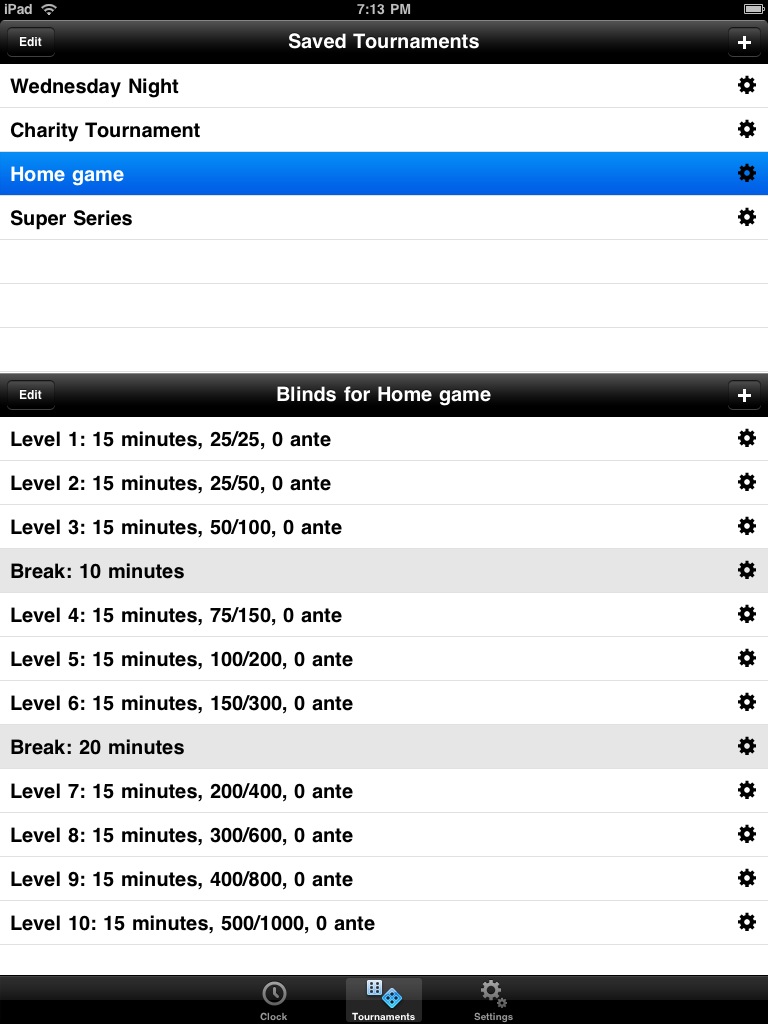
Task: Add a new blind level to Home game
Action: [x=743, y=395]
